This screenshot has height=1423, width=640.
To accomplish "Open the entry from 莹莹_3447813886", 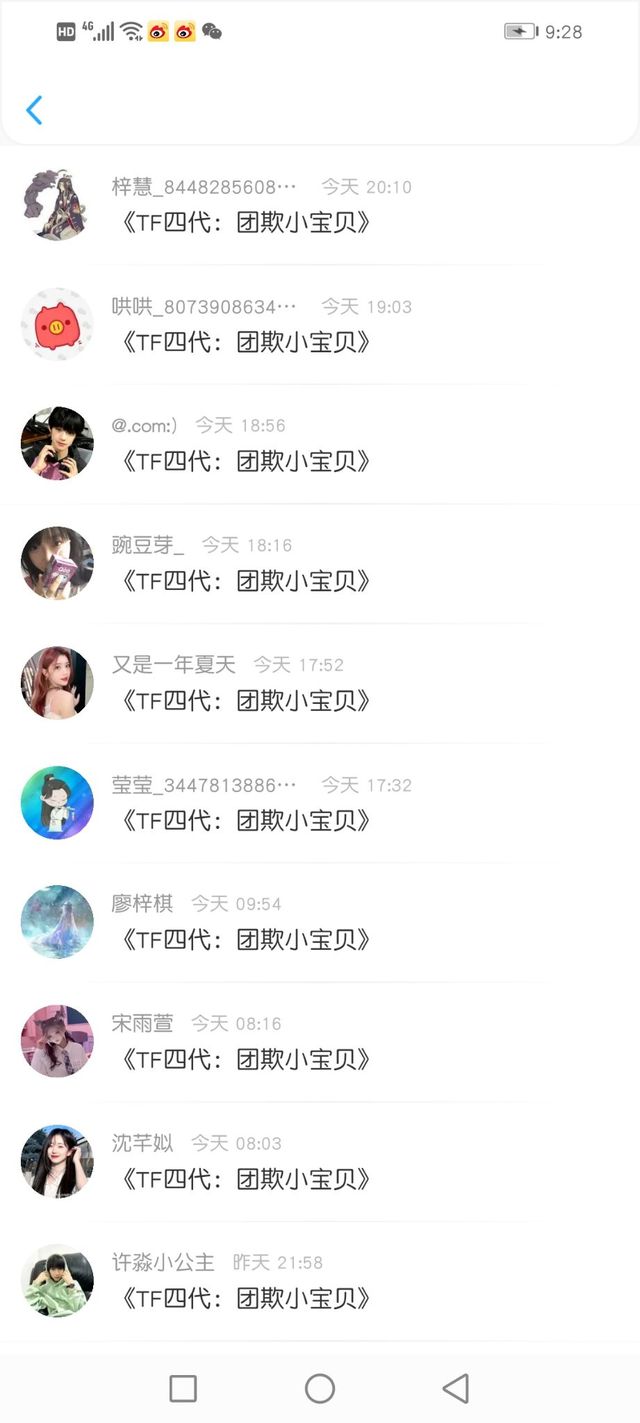I will tap(320, 803).
